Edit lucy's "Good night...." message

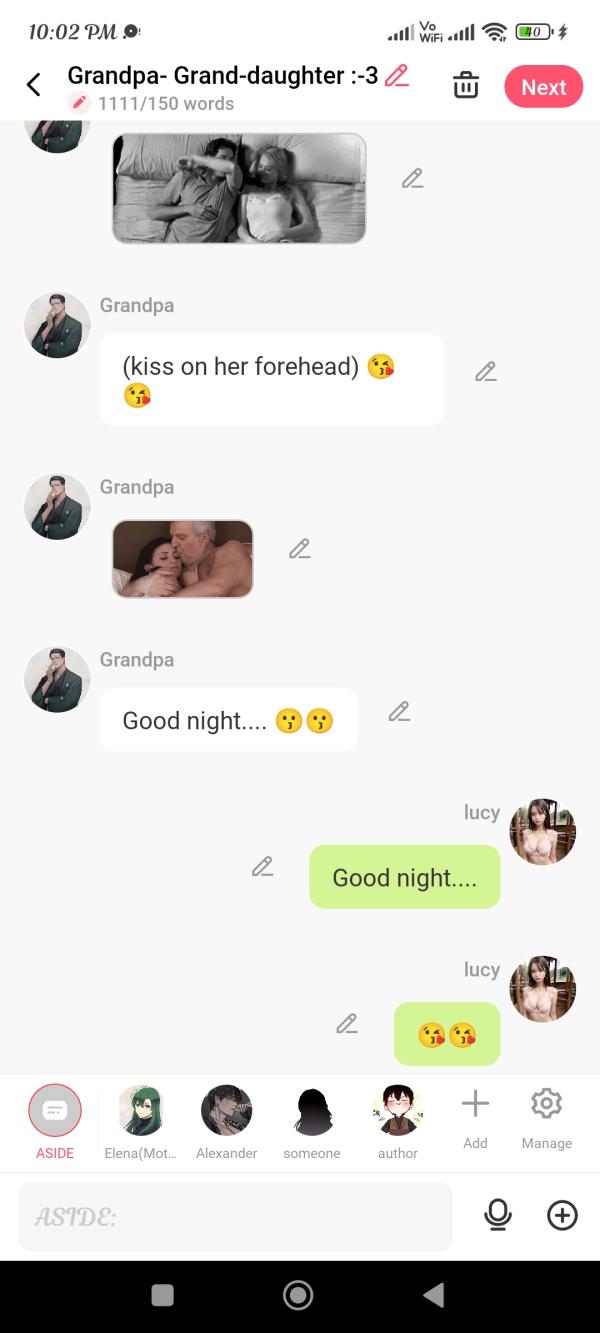click(x=263, y=867)
